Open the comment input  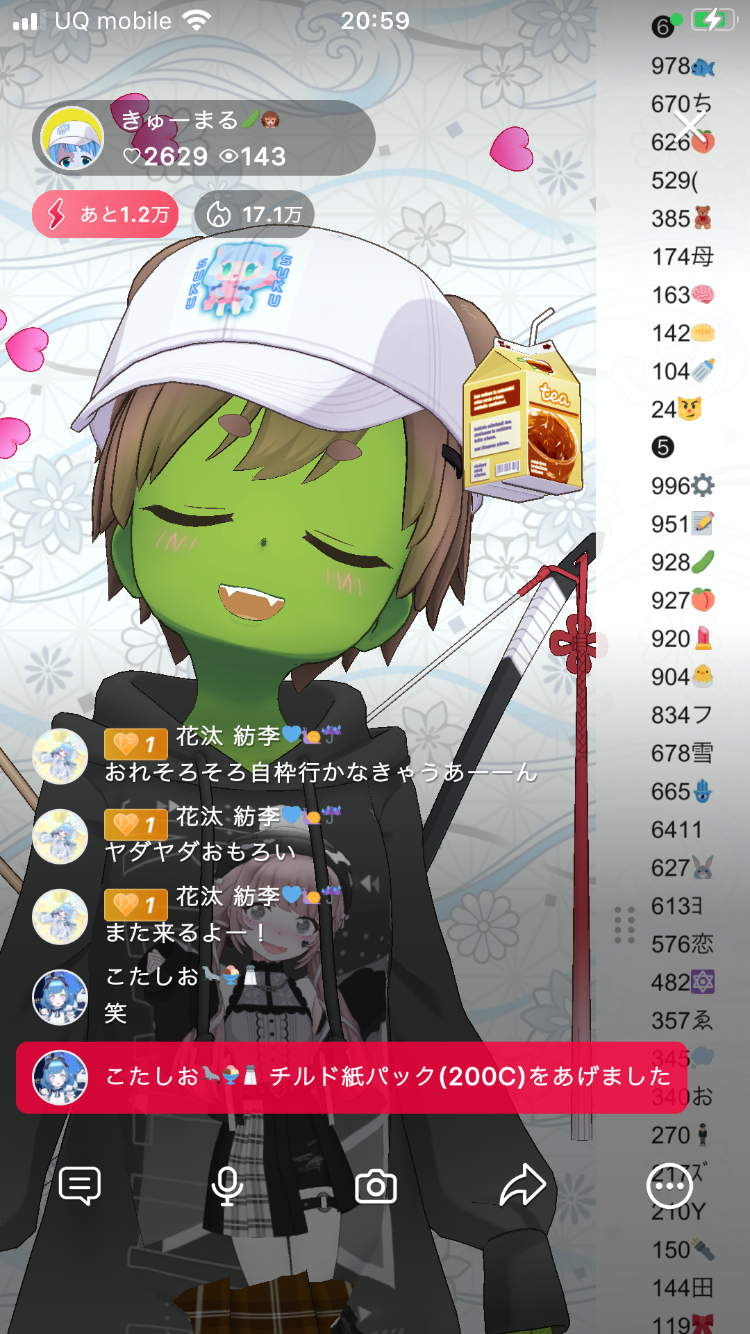[x=80, y=1186]
